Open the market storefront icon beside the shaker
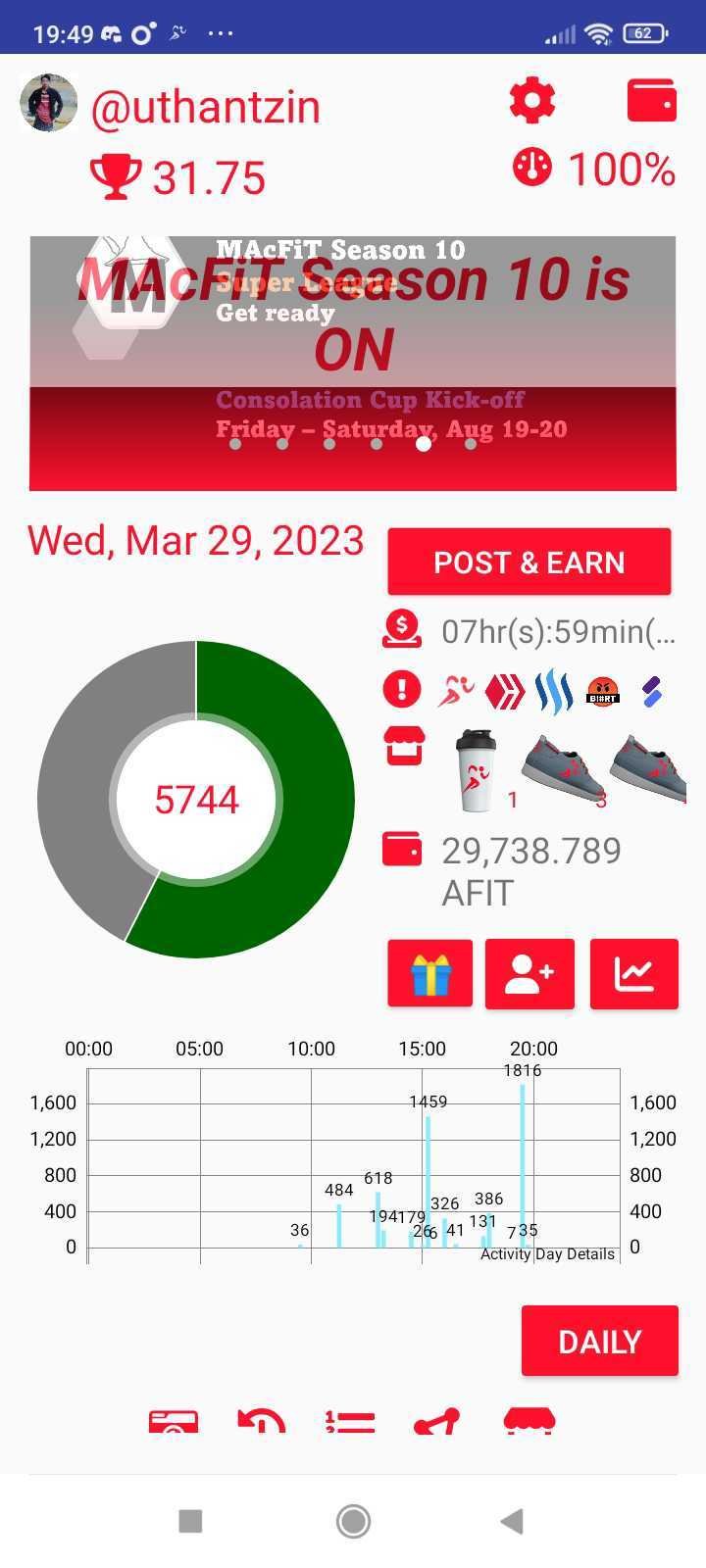Screen dimensions: 706x1568 404,746
